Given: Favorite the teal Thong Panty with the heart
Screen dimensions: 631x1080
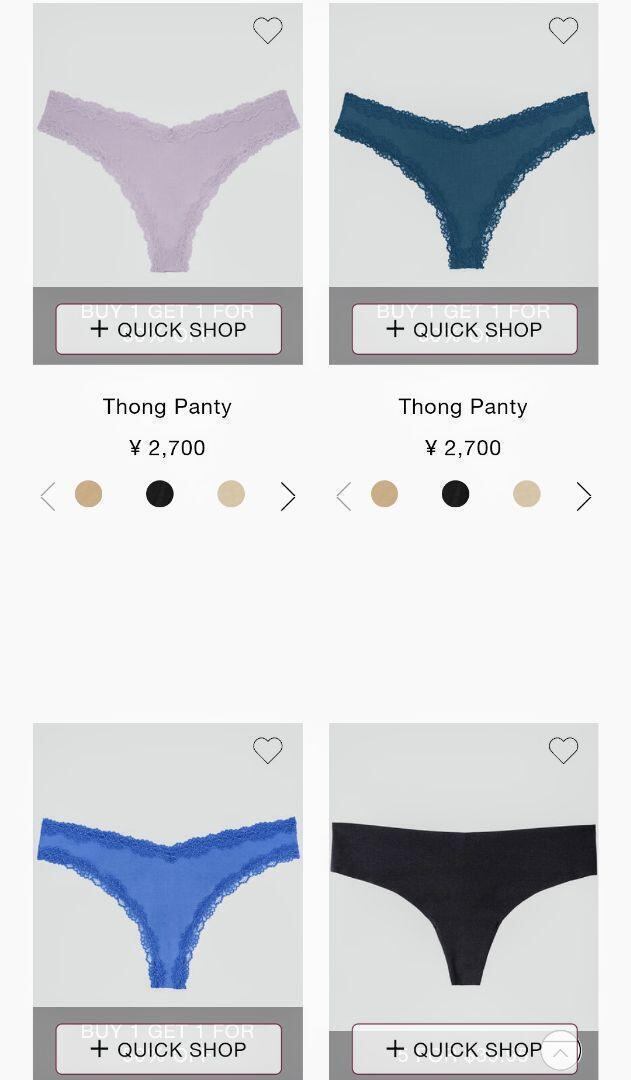Looking at the screenshot, I should click(563, 31).
